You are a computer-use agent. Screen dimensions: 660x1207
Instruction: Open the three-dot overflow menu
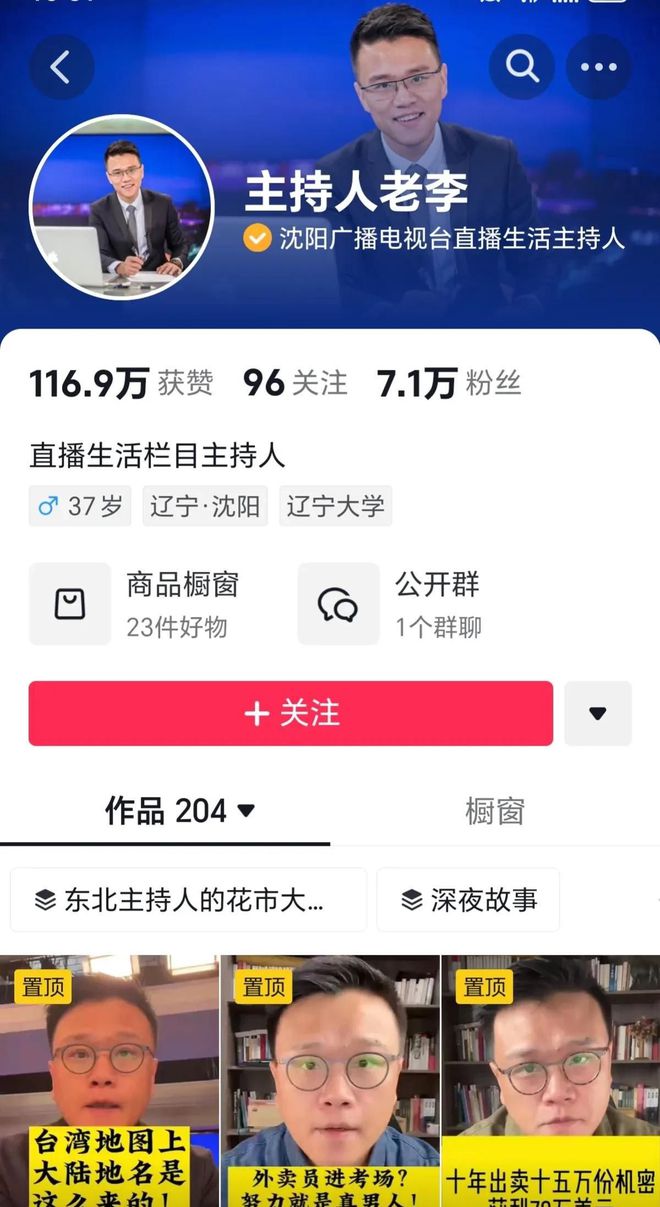tap(598, 67)
